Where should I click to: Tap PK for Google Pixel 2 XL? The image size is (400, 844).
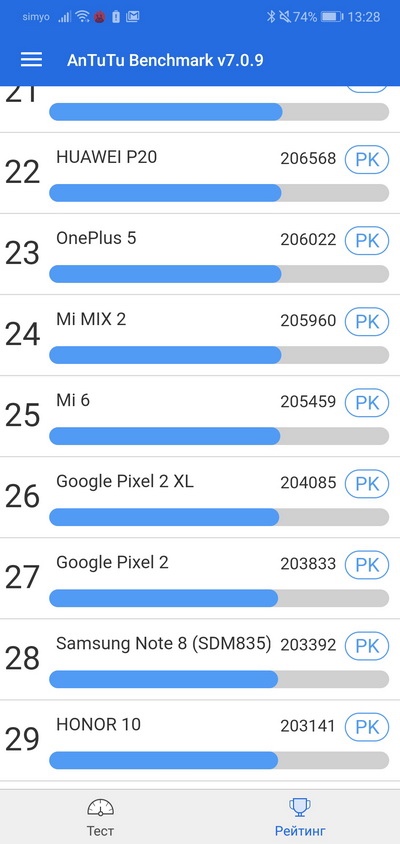pyautogui.click(x=367, y=483)
